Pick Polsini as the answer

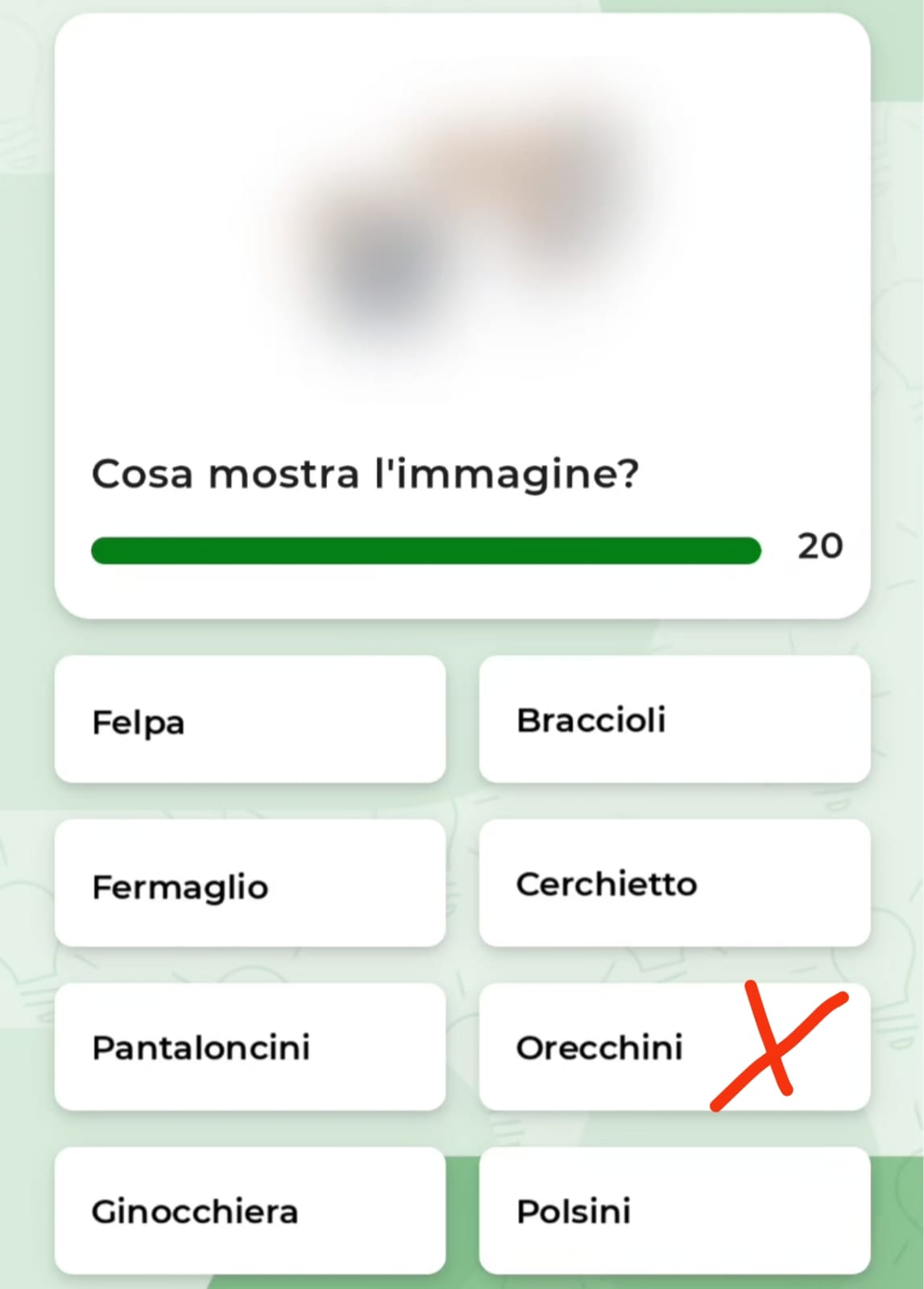pos(674,1211)
